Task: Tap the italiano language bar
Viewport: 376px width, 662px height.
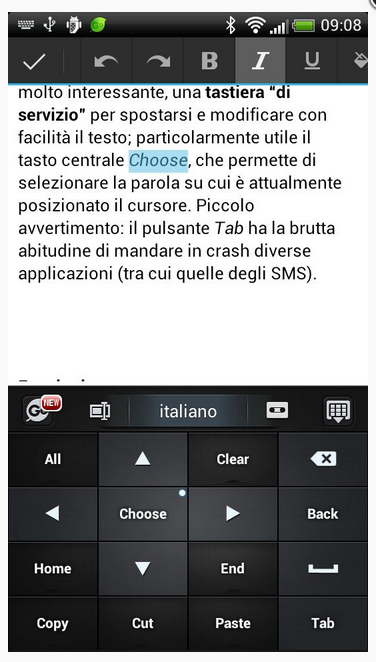Action: click(188, 411)
